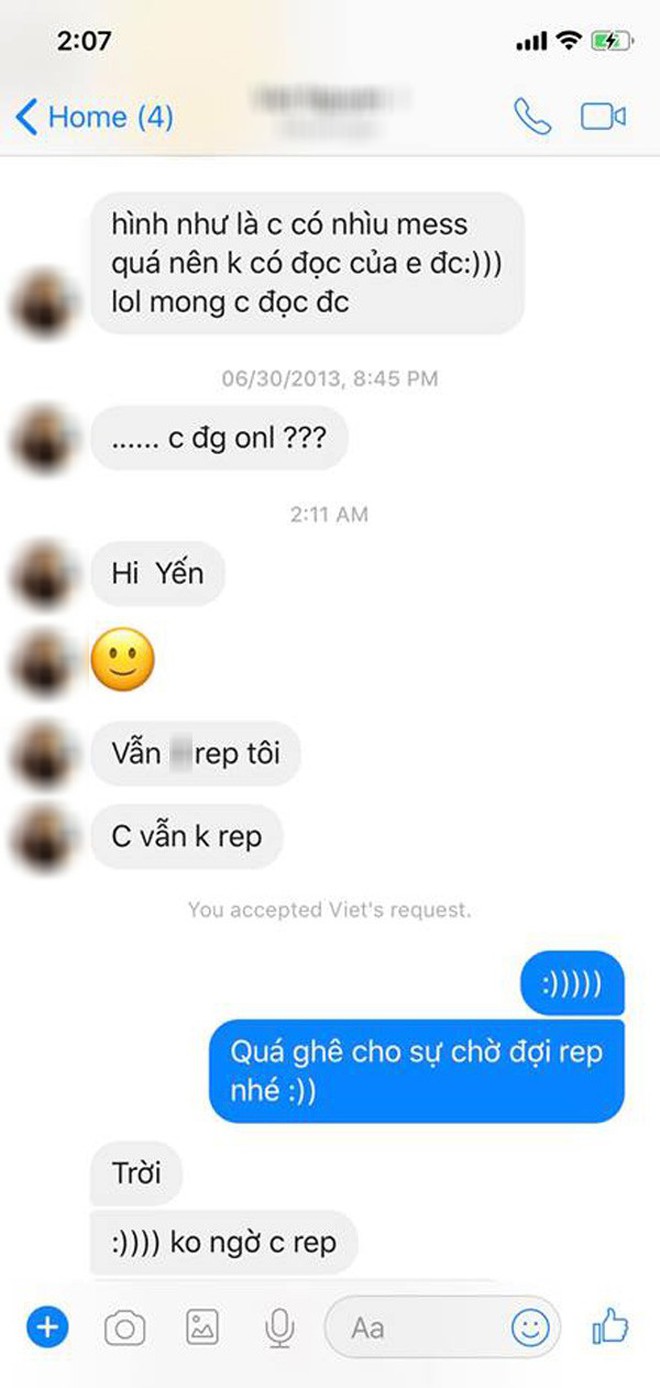Start a video call
The height and width of the screenshot is (1388, 660).
coord(603,117)
